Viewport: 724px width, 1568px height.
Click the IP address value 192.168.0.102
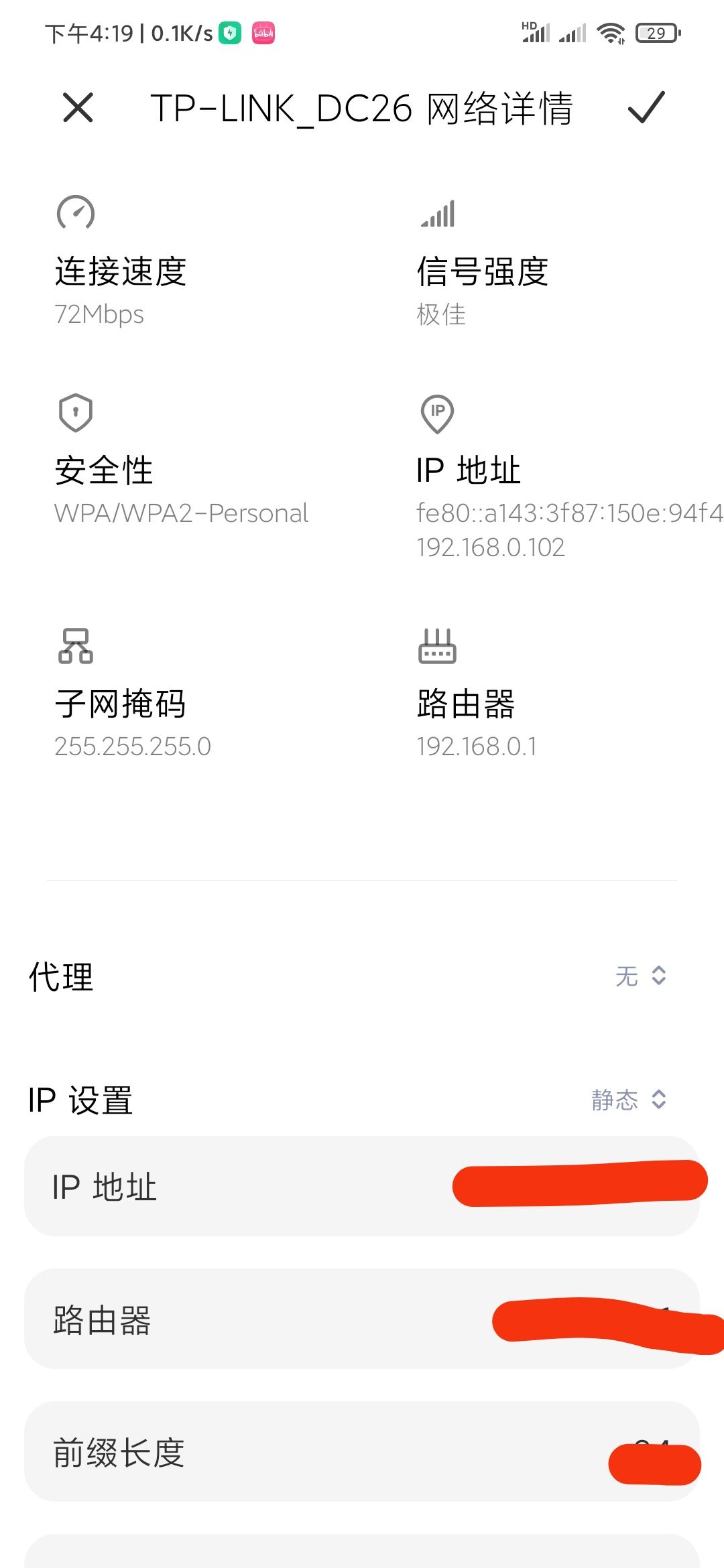click(x=491, y=548)
